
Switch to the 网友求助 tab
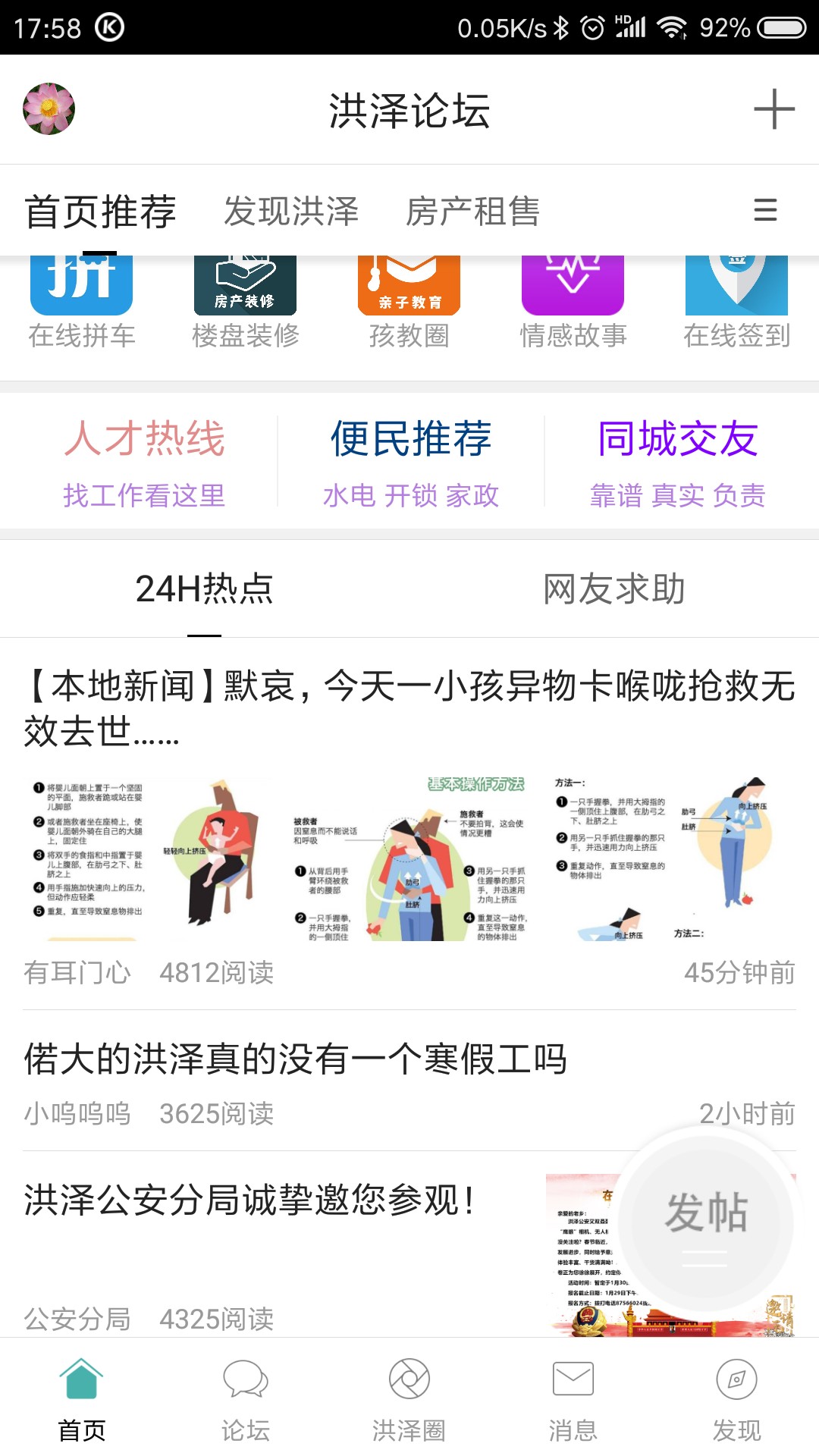pyautogui.click(x=614, y=589)
